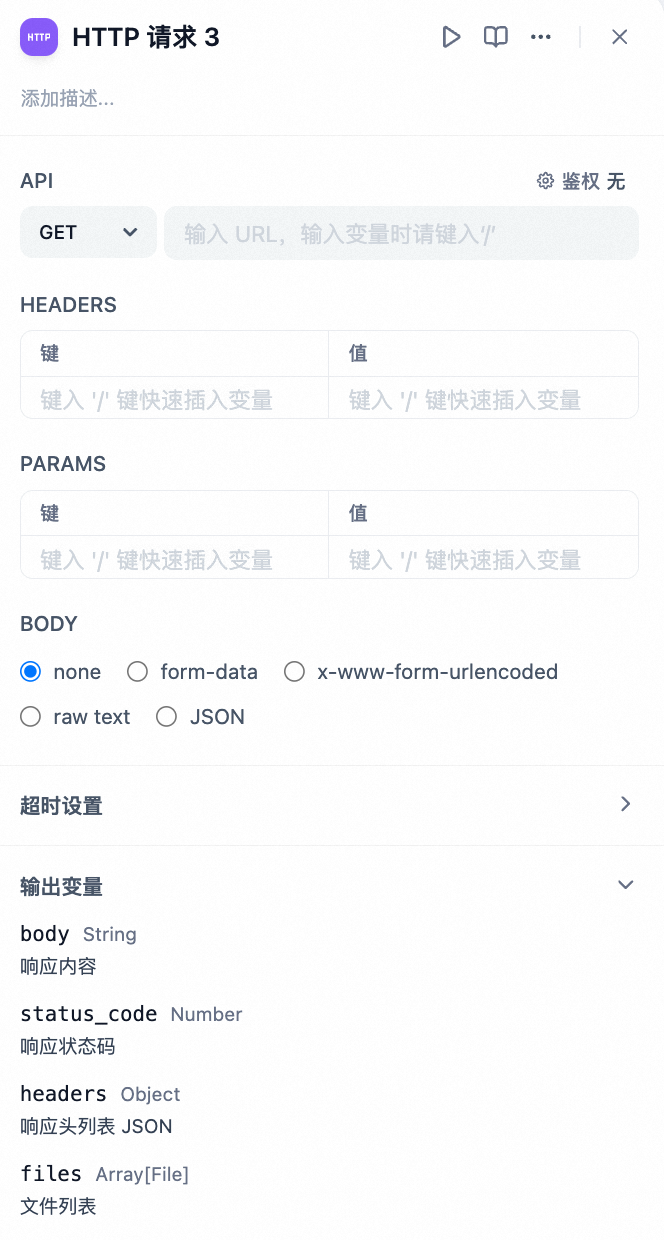Image resolution: width=664 pixels, height=1240 pixels.
Task: Open the help documentation book icon
Action: tap(496, 37)
